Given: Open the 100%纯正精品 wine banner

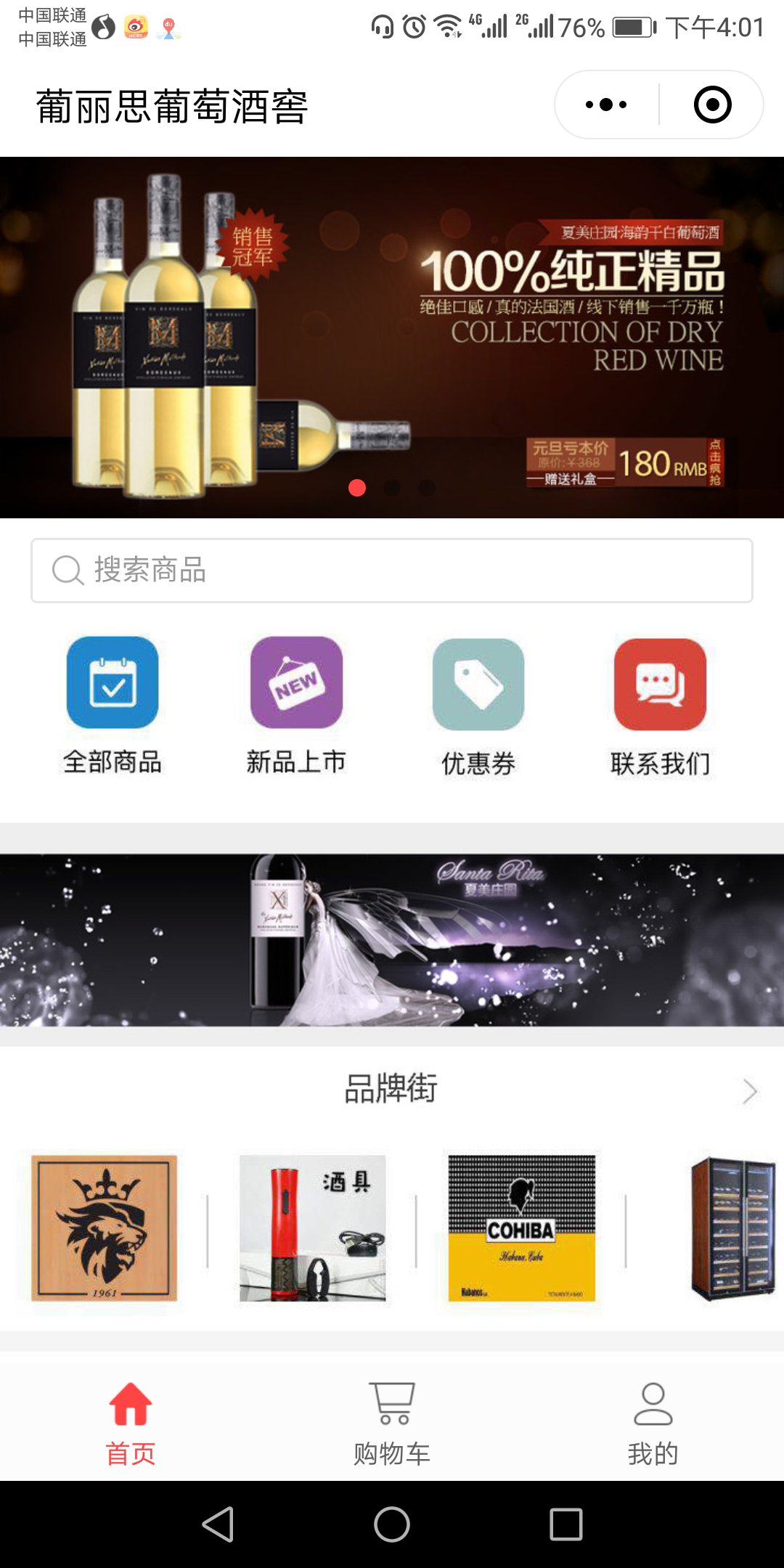Looking at the screenshot, I should pos(392,337).
